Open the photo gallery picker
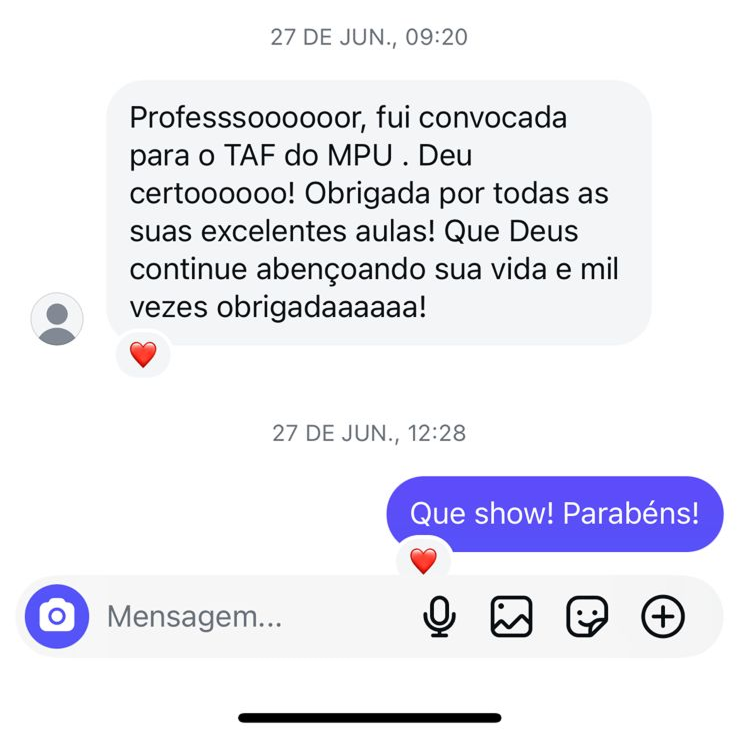Screen dimensions: 739x738 pos(511,617)
